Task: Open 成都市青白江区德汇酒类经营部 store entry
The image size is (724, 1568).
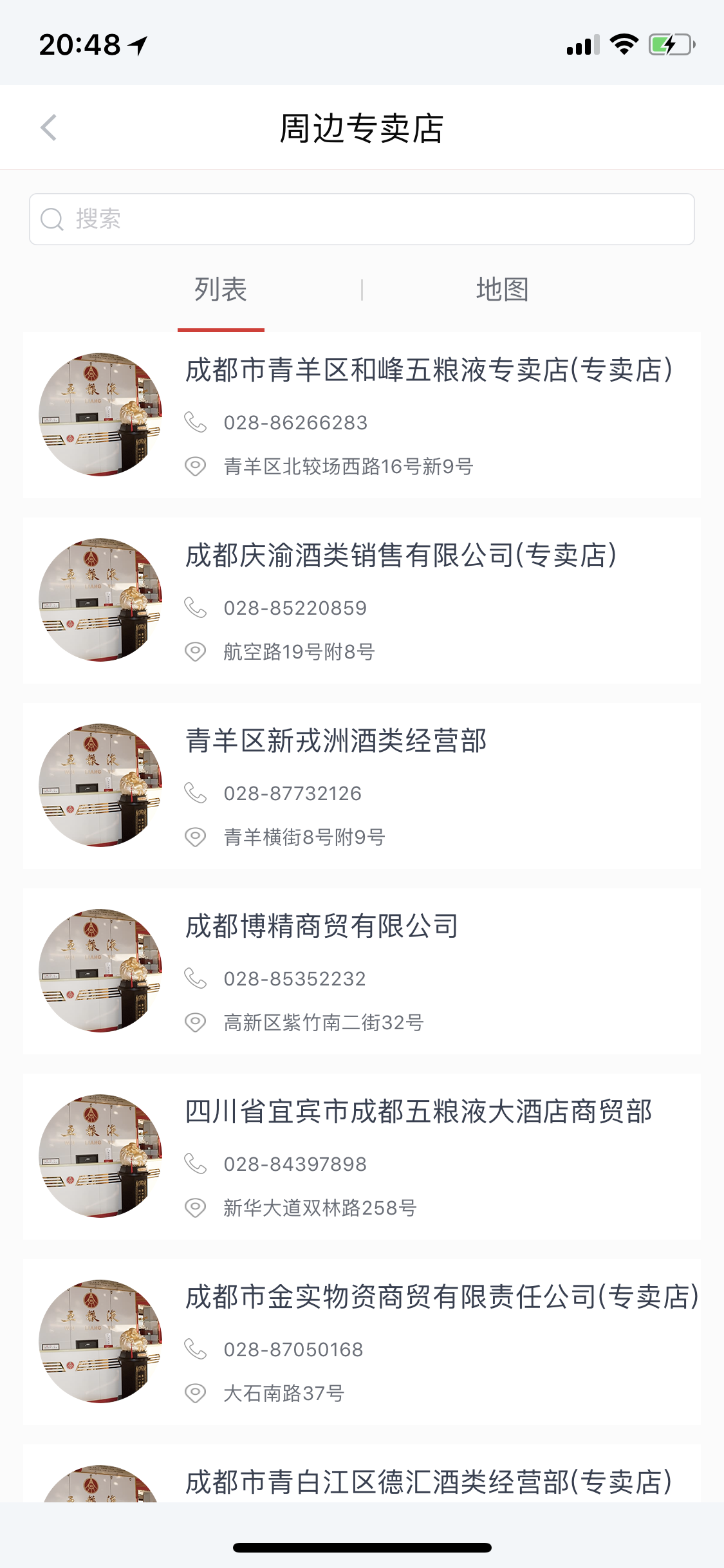Action: coord(362,1474)
